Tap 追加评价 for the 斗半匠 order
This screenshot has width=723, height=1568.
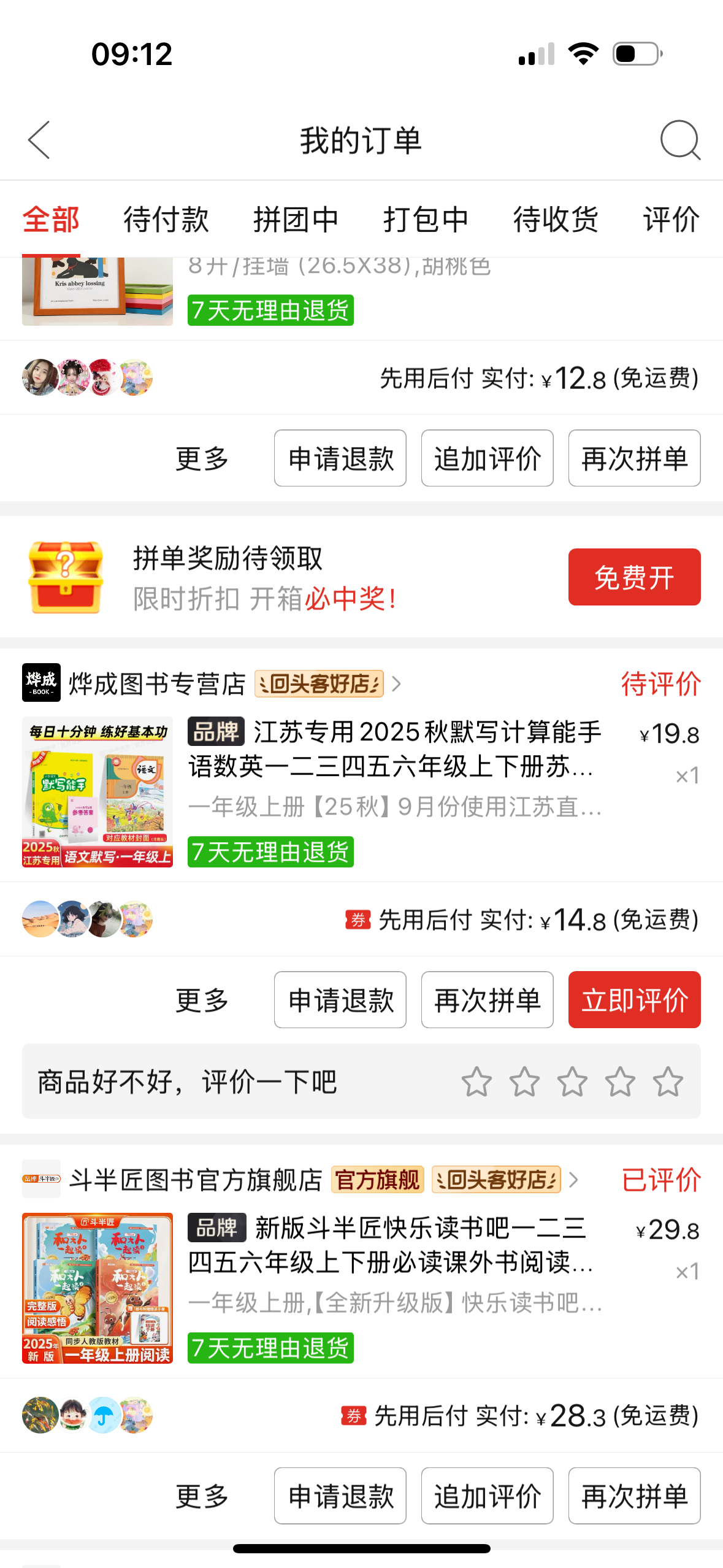pyautogui.click(x=487, y=1496)
